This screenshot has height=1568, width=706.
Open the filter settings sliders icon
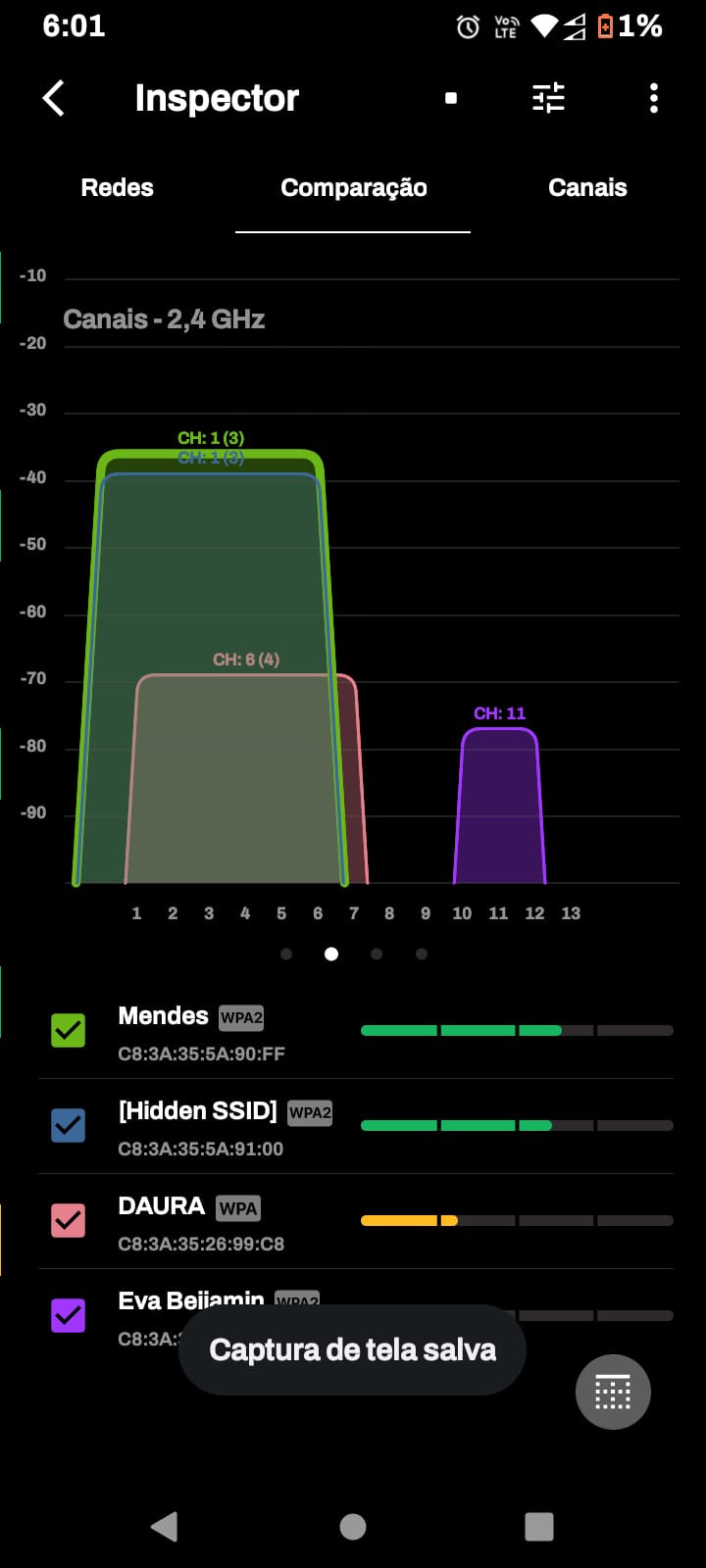pos(548,98)
